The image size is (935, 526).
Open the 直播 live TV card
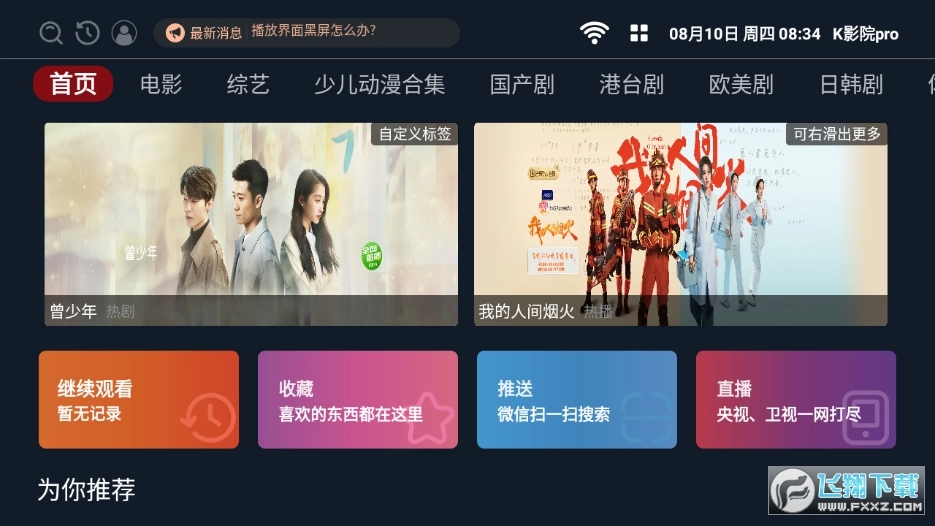click(795, 400)
